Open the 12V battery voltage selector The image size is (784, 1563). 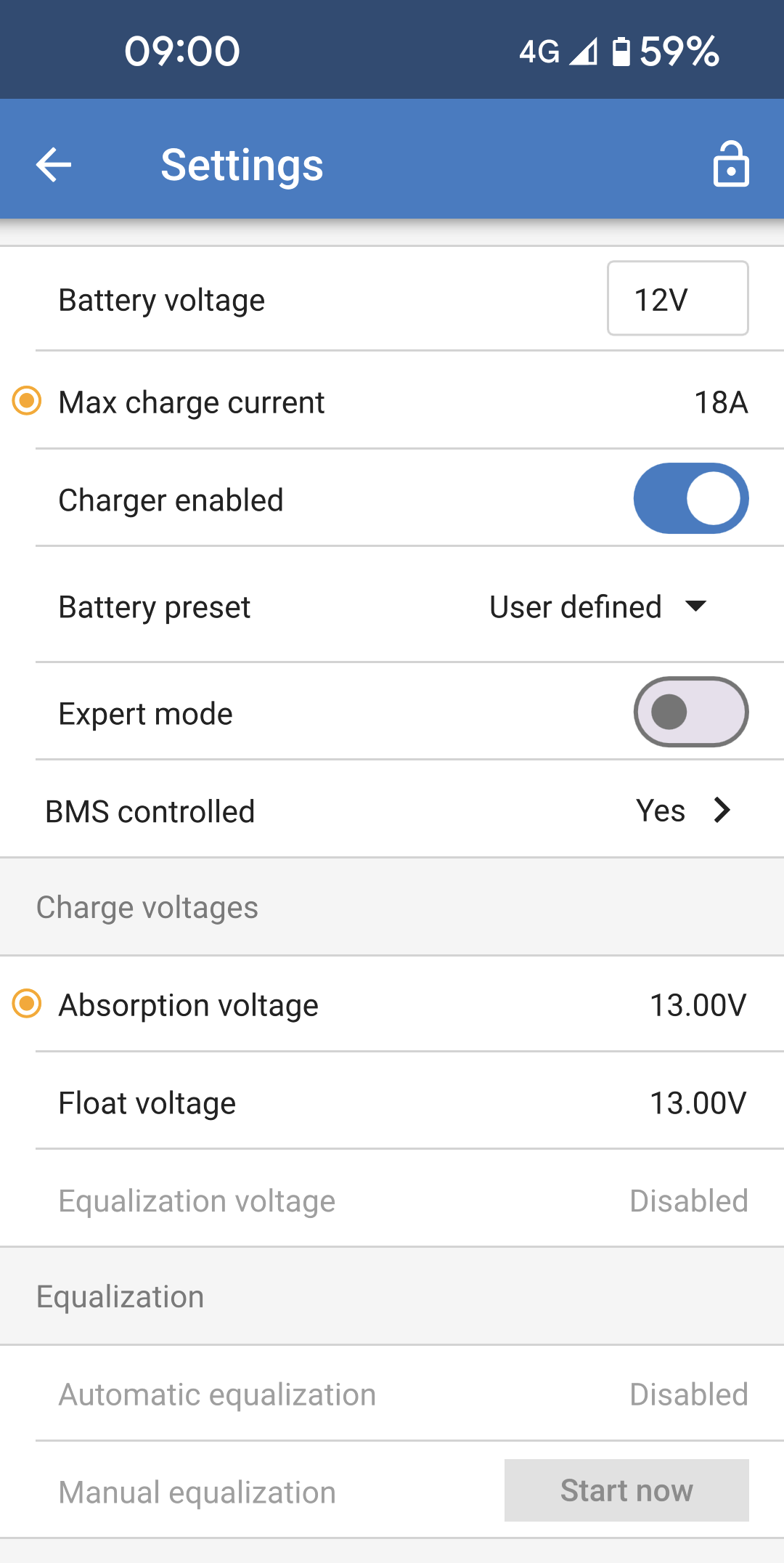click(x=677, y=299)
